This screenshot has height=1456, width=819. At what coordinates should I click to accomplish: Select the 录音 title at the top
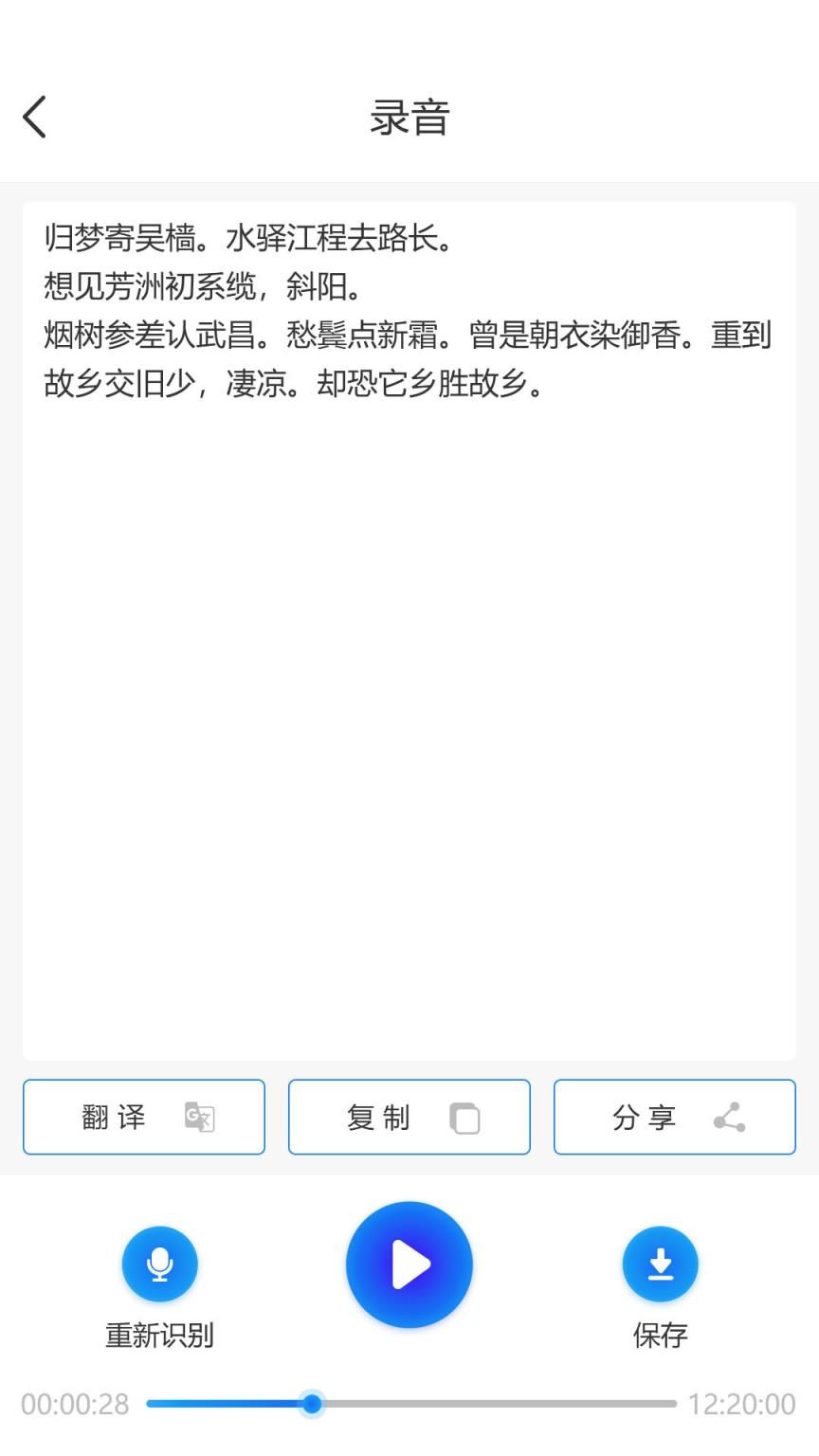click(x=409, y=116)
